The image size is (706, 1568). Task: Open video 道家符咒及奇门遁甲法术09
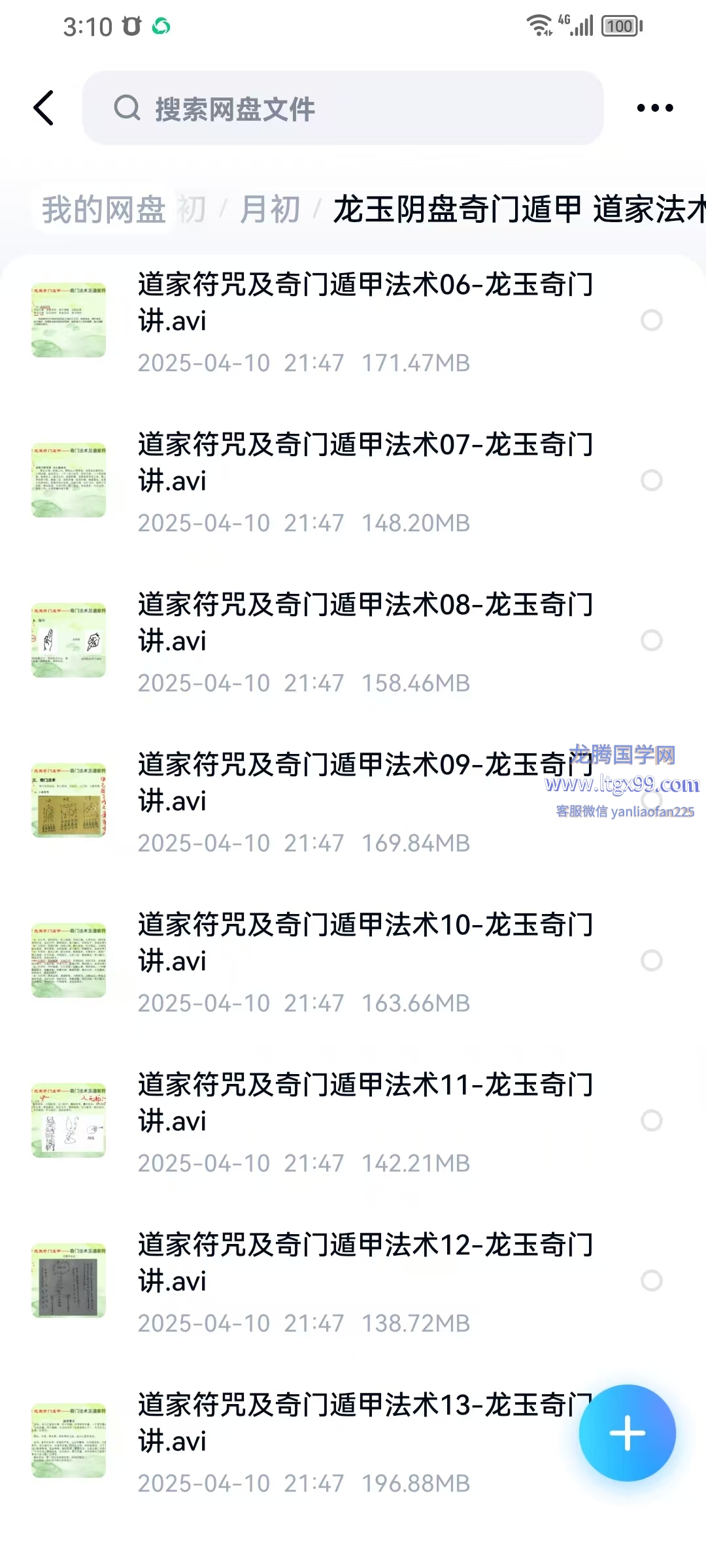[x=353, y=783]
